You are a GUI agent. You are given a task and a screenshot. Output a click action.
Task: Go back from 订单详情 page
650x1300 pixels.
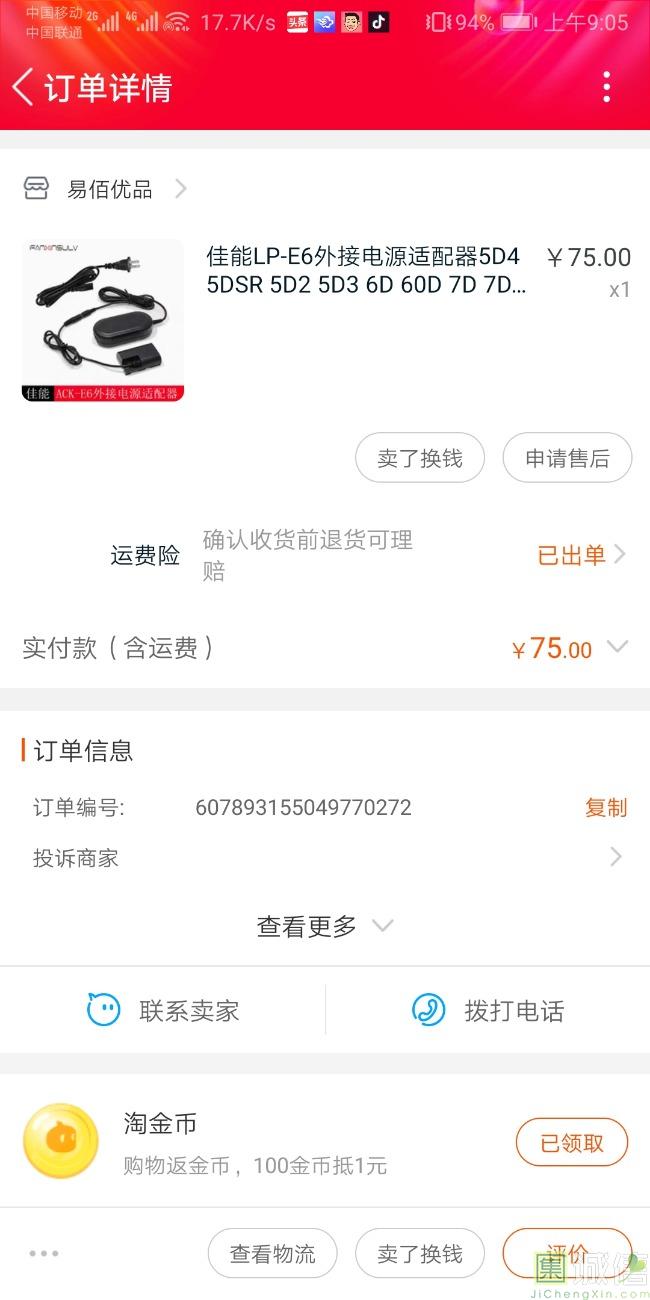click(x=24, y=87)
